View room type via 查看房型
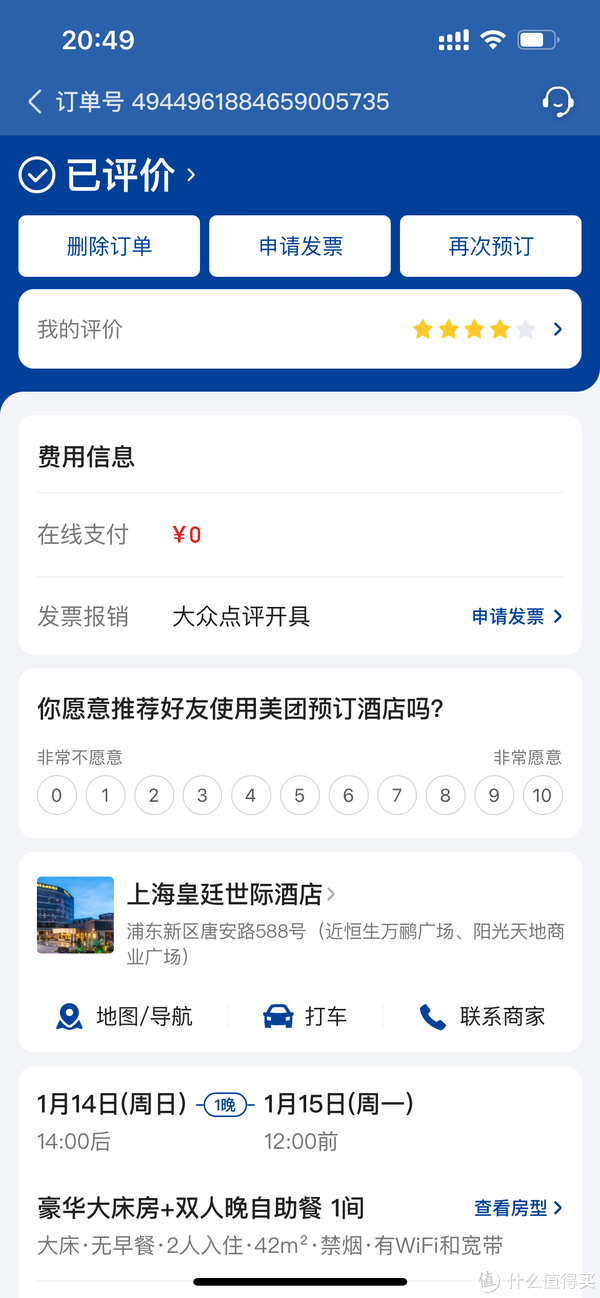 [x=517, y=1208]
